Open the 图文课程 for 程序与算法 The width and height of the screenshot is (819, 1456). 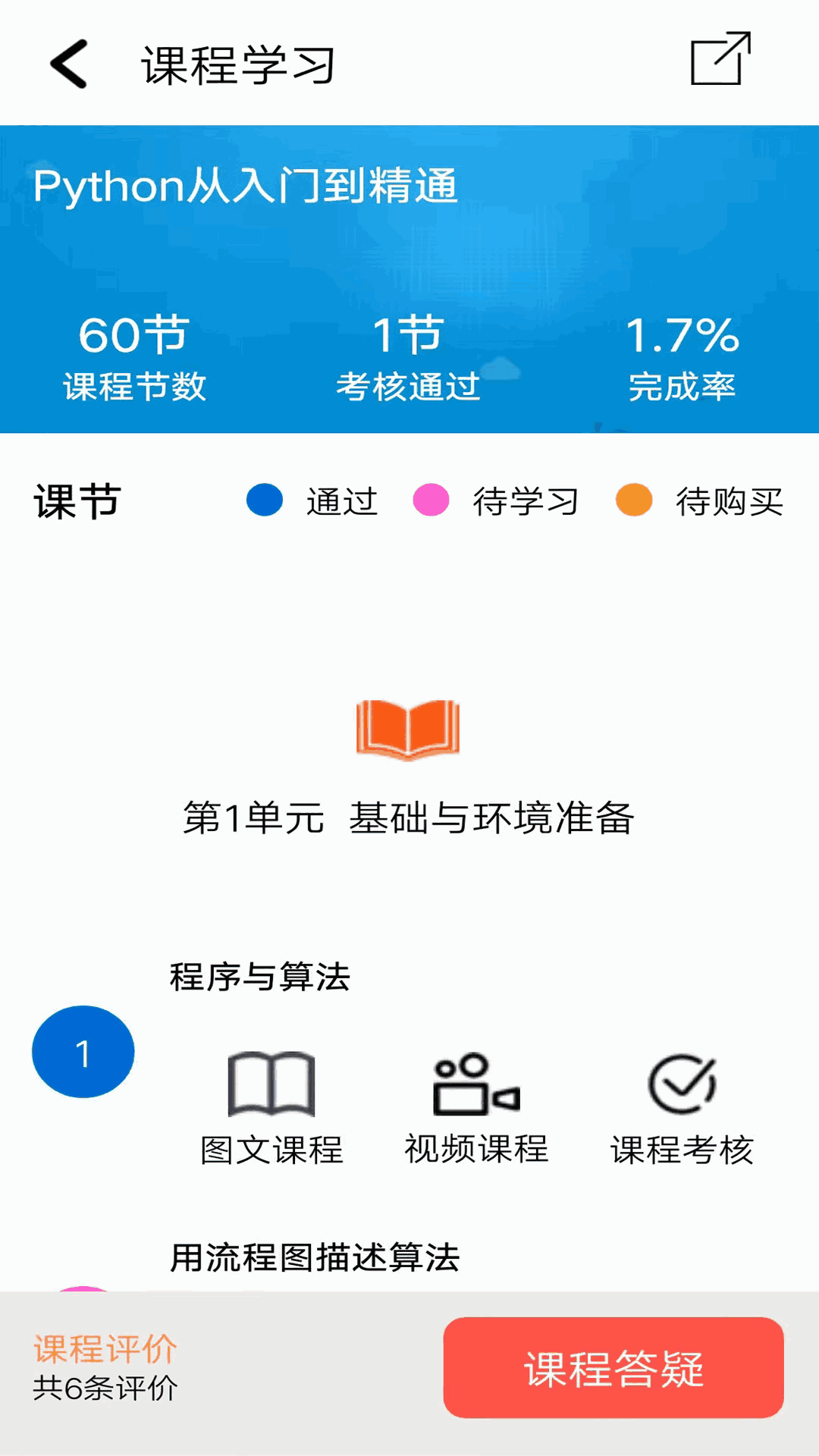tap(271, 1107)
